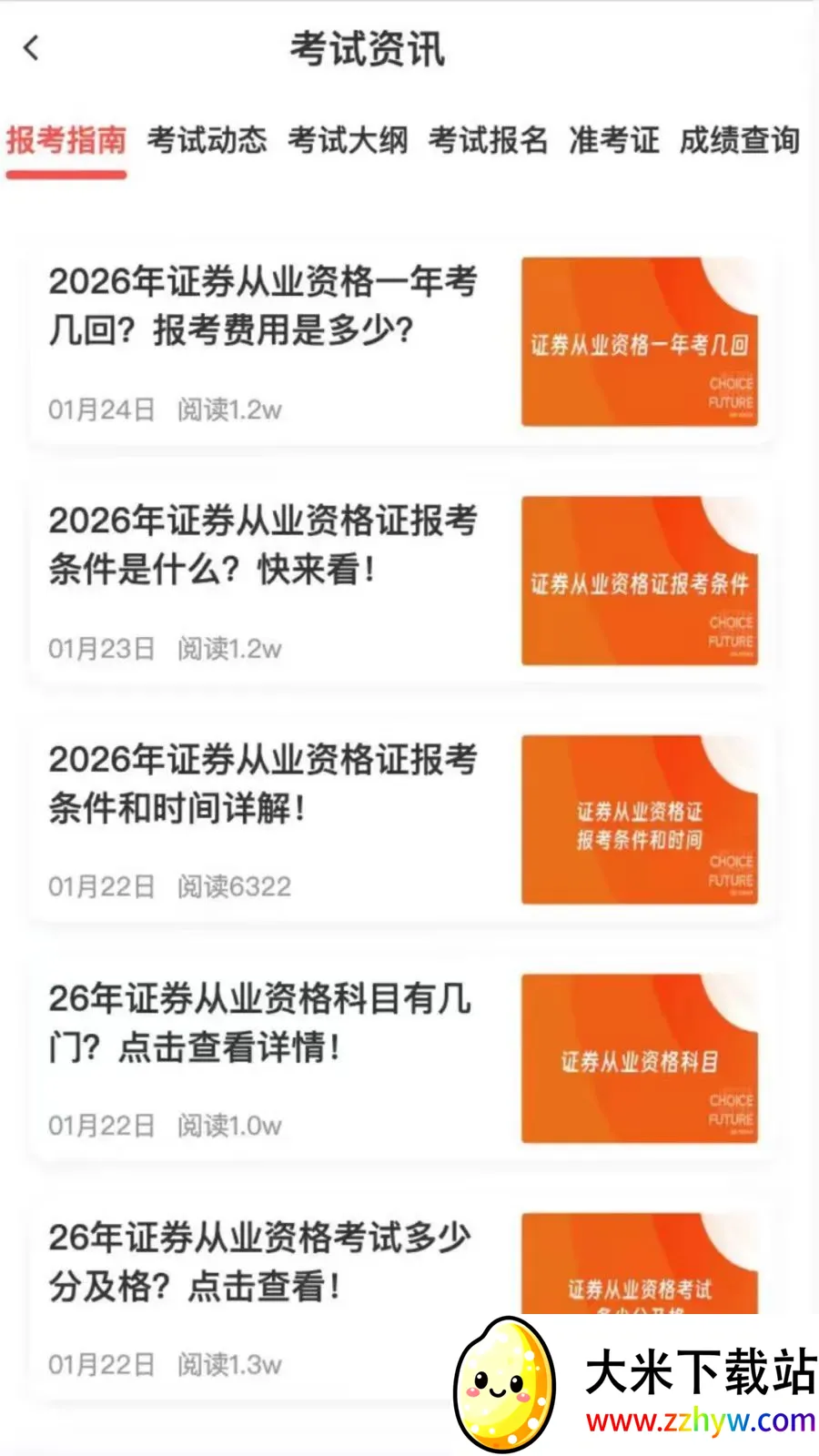Screen dimensions: 819x1456
Task: Open the 成绩查询 tab
Action: tap(739, 141)
